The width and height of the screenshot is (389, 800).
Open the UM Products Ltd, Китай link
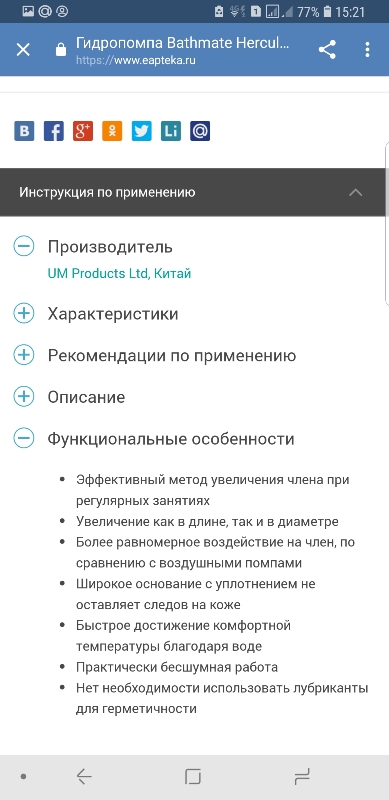[119, 273]
